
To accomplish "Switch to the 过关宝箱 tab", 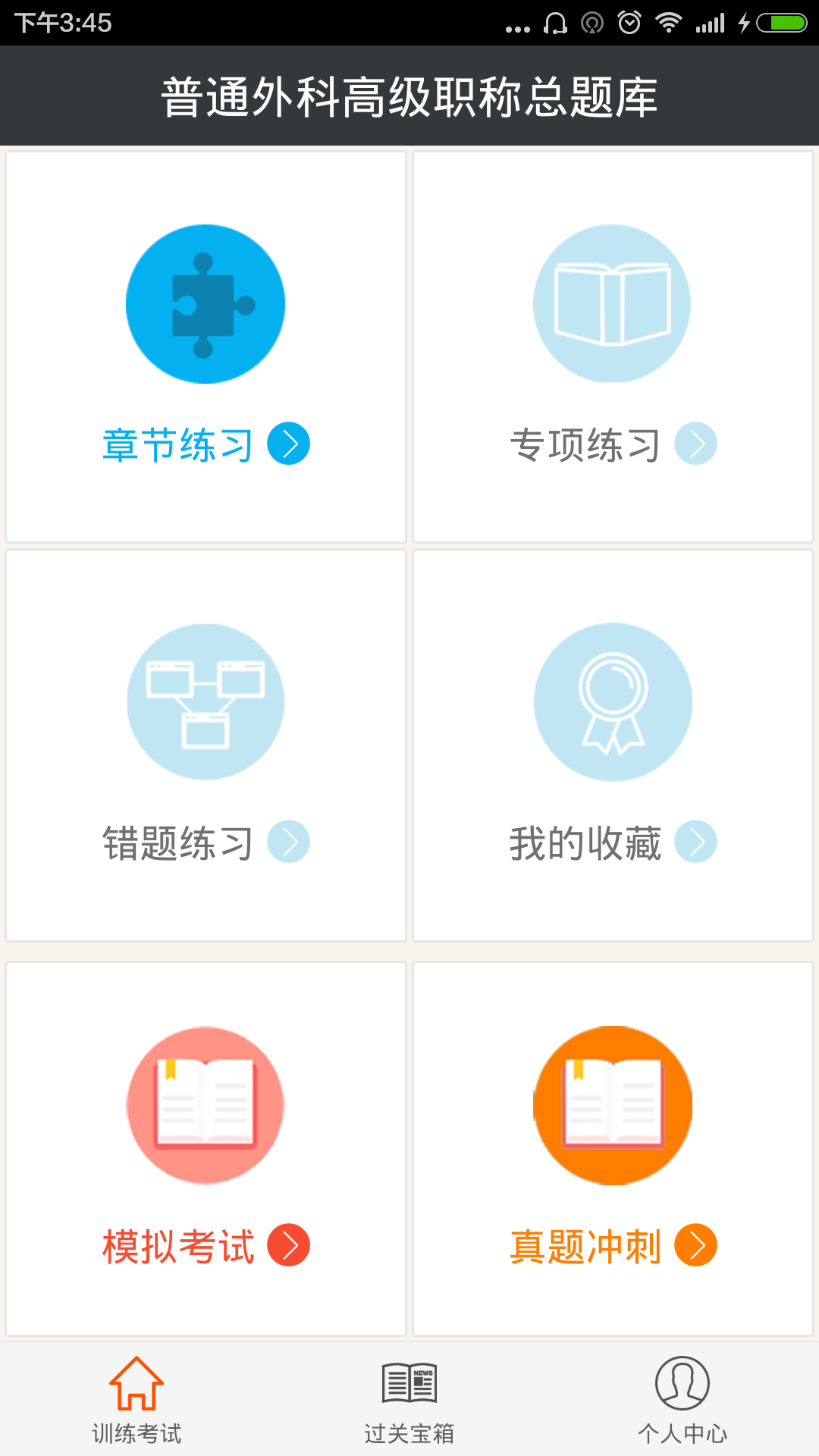I will [x=409, y=1429].
